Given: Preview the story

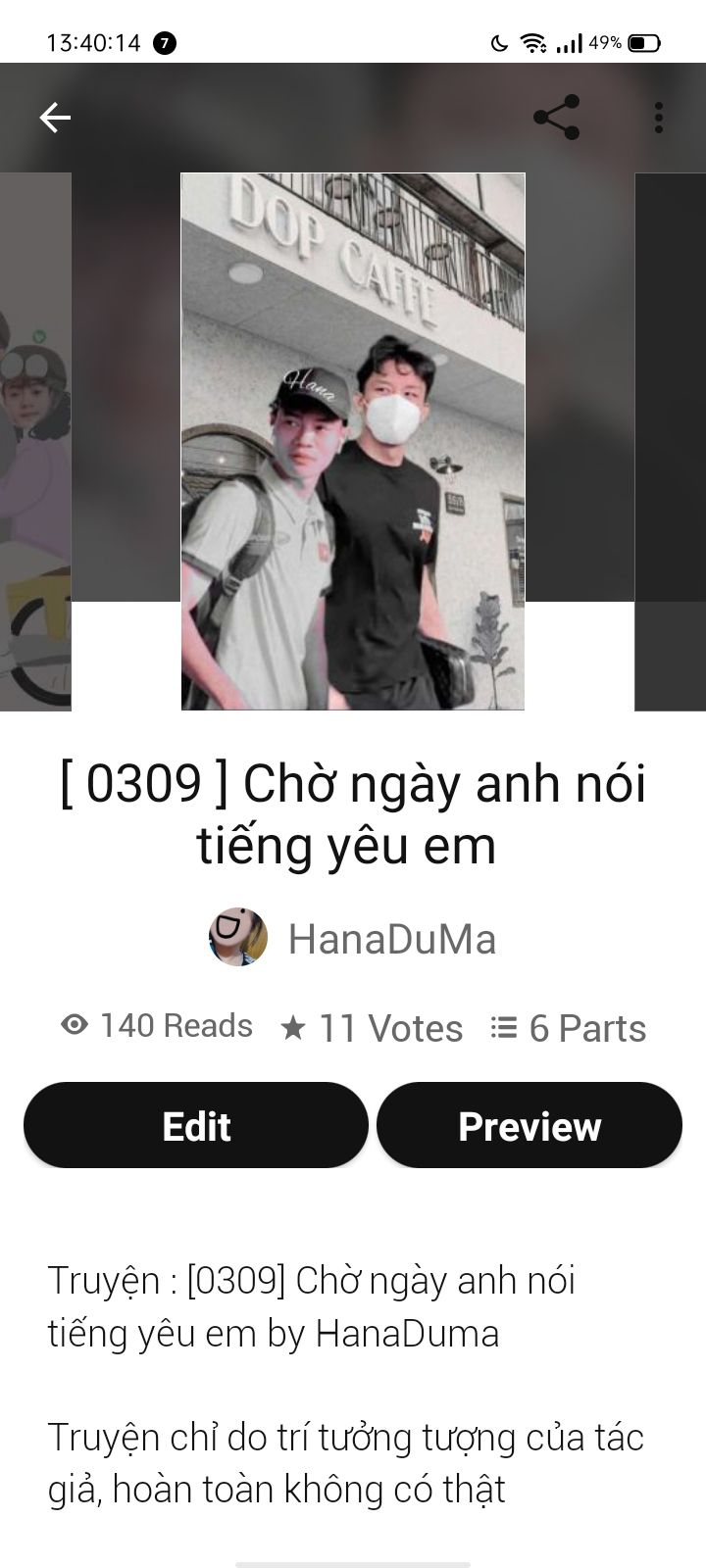Looking at the screenshot, I should [x=529, y=1125].
